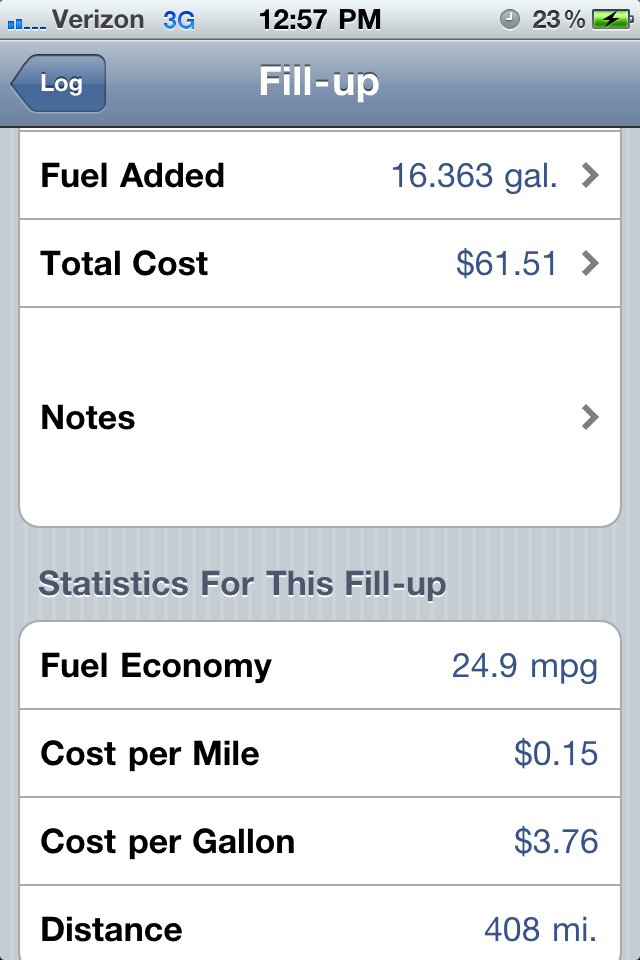This screenshot has height=960, width=640.
Task: Edit the Fuel Added amount
Action: [x=320, y=176]
